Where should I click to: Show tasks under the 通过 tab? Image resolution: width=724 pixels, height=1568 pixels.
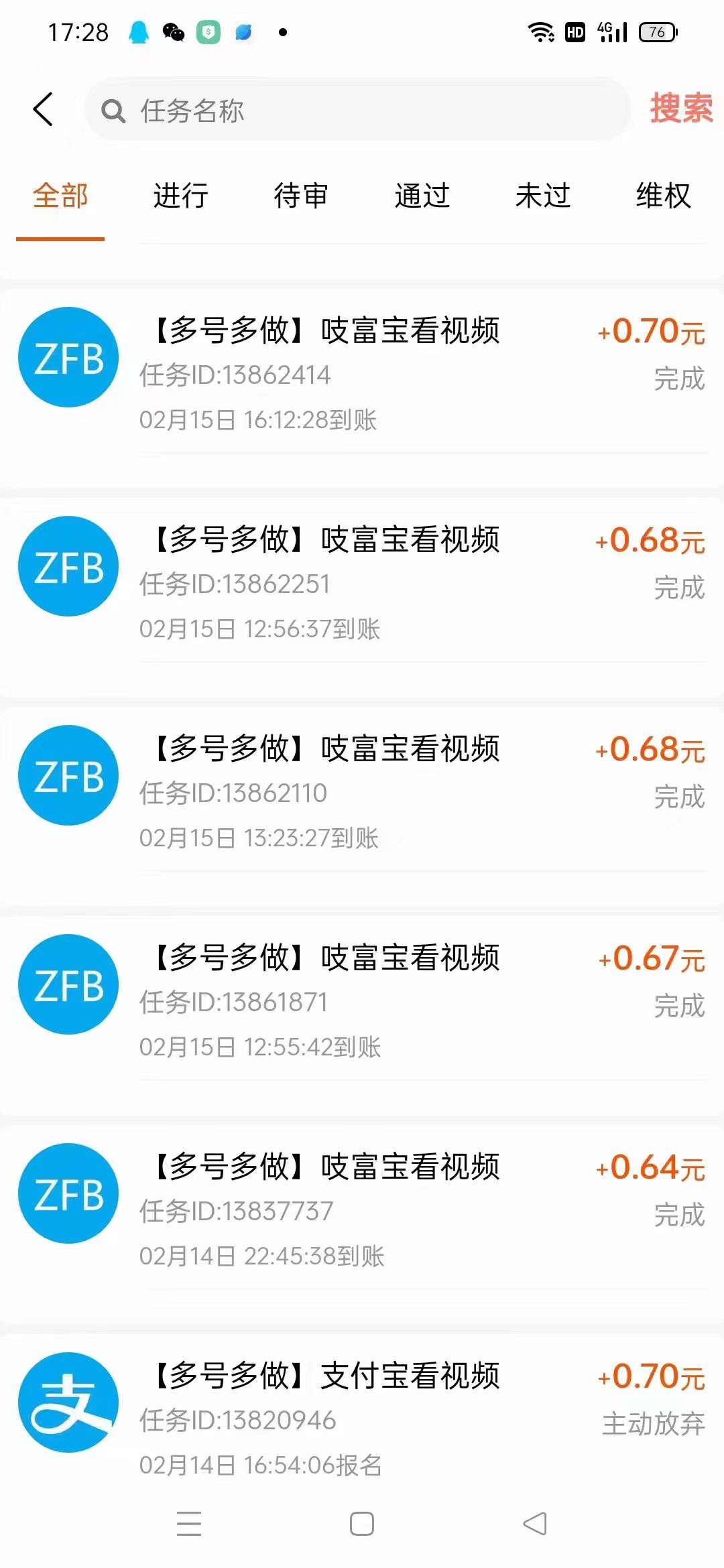(422, 196)
